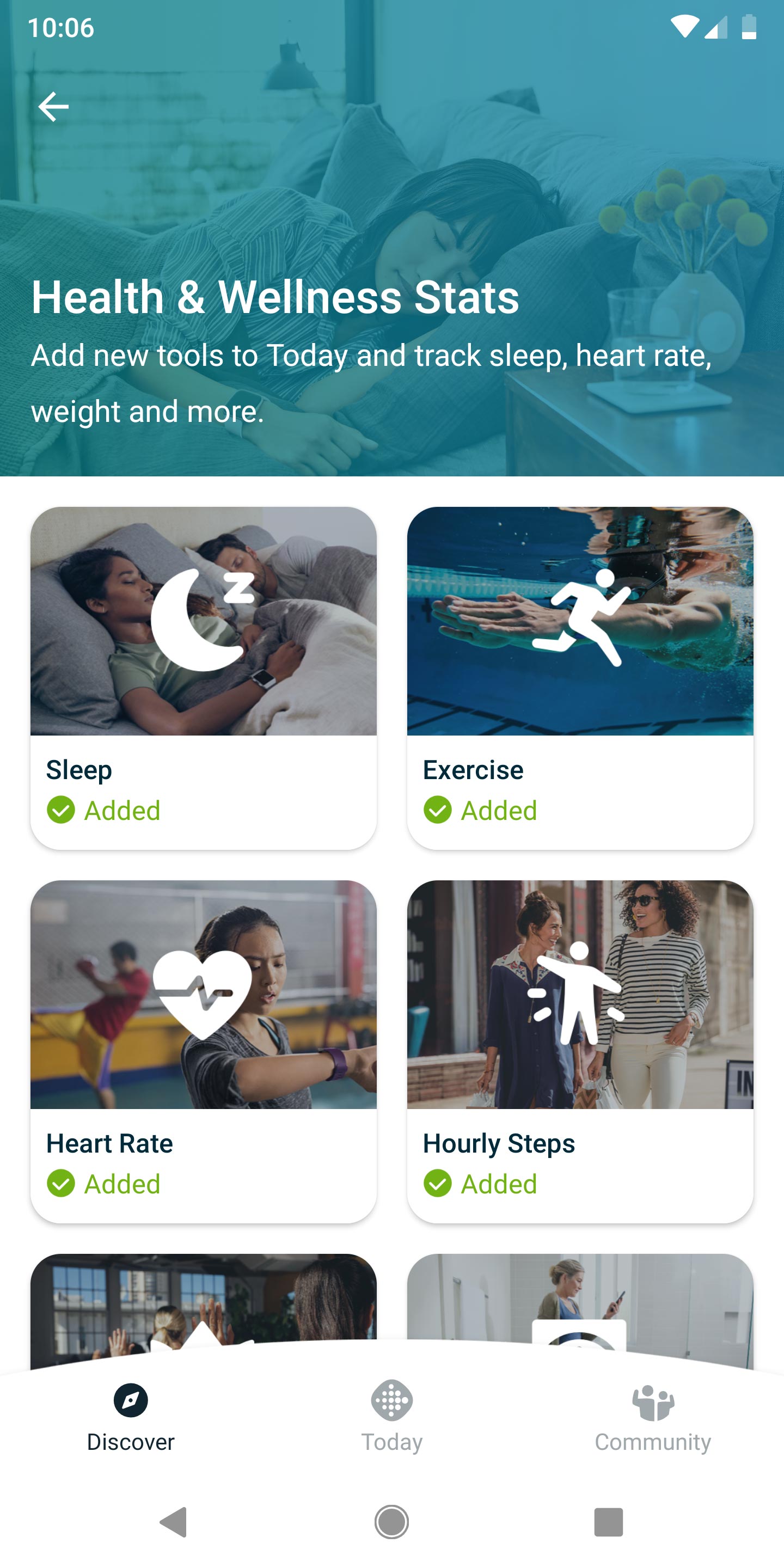Go back using the top arrow

click(53, 107)
